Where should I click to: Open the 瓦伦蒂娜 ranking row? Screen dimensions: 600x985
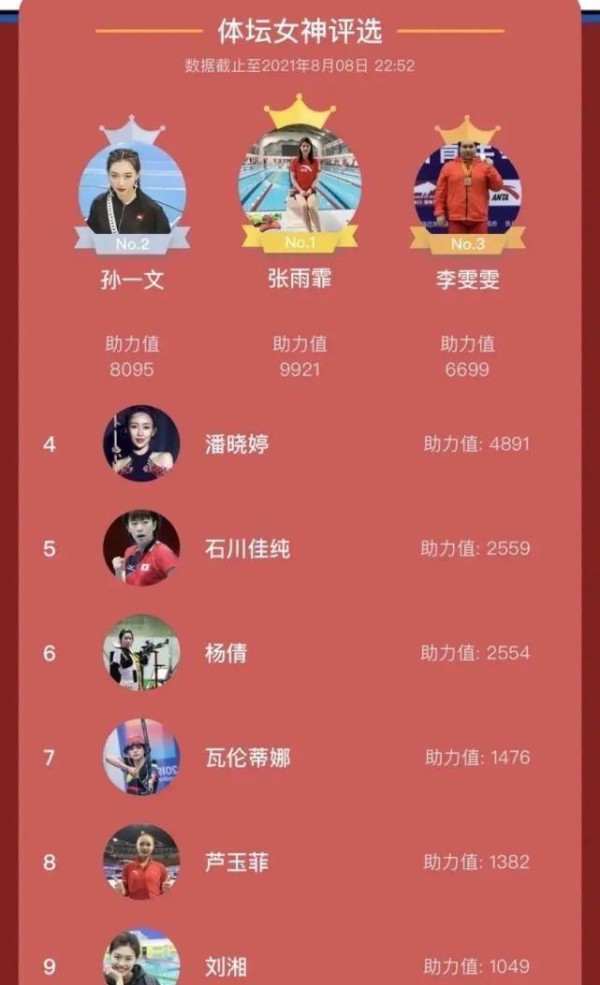300,757
